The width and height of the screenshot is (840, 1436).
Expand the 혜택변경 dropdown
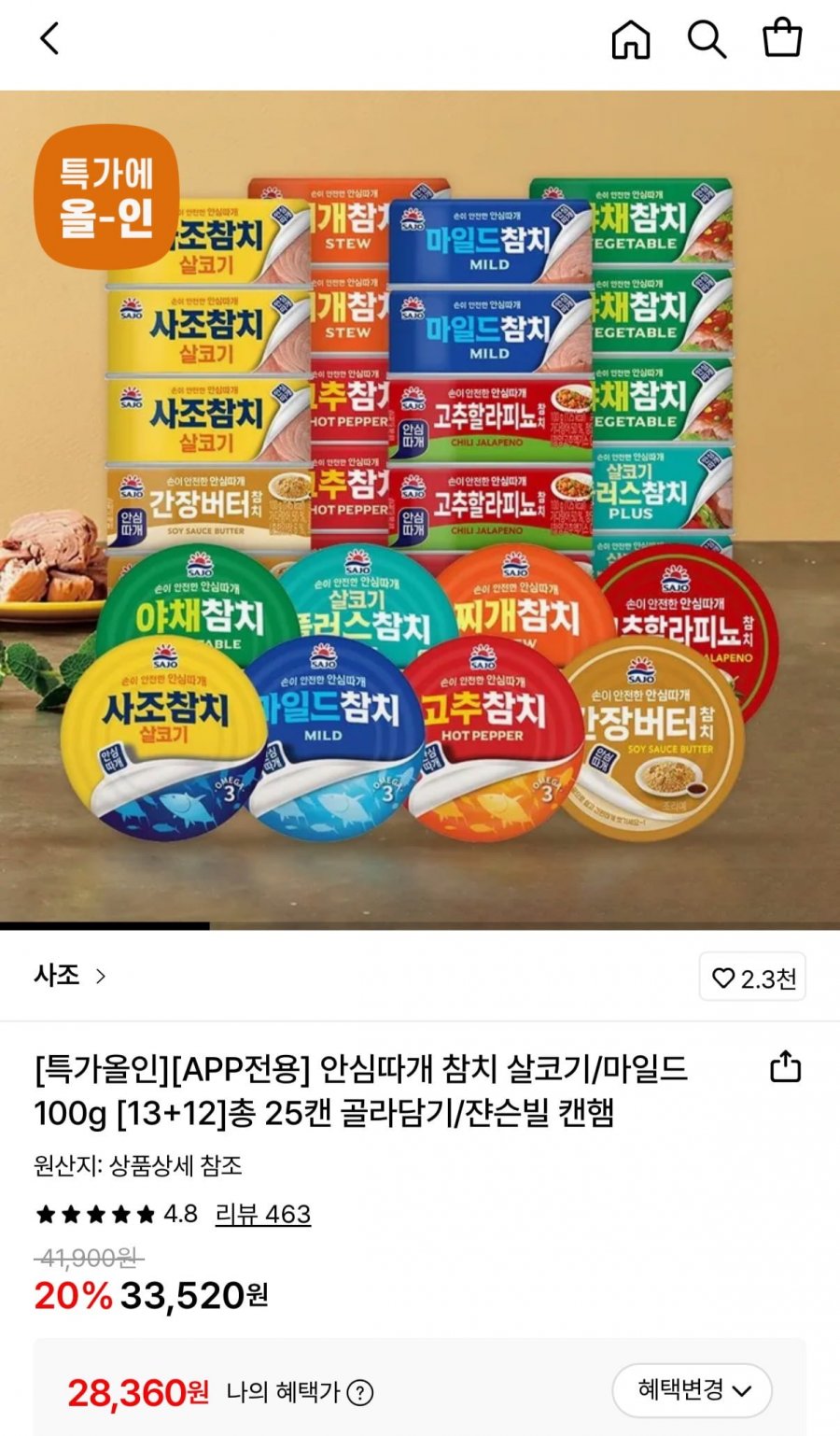coord(692,1390)
